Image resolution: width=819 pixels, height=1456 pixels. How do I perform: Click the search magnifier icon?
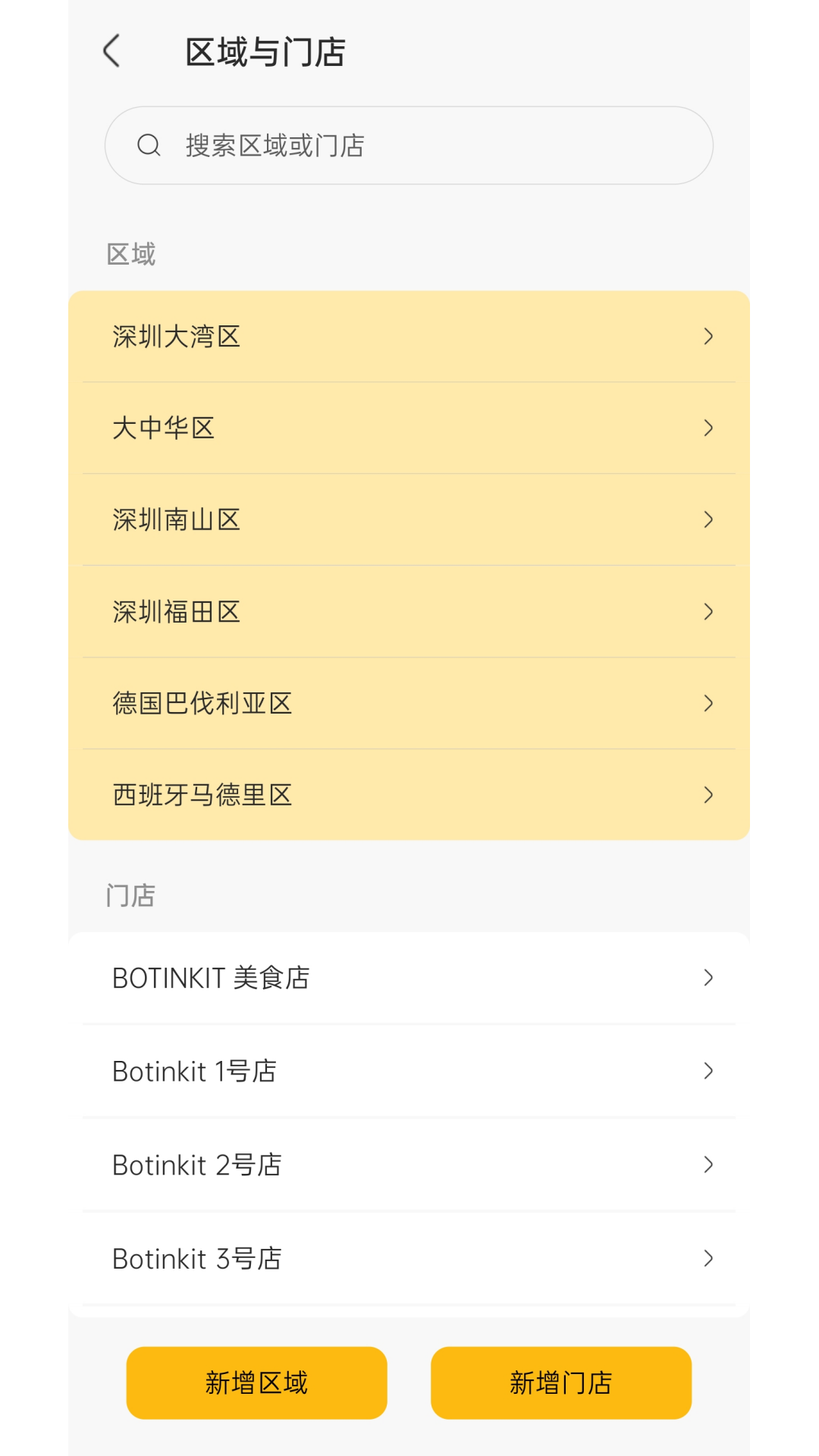149,145
